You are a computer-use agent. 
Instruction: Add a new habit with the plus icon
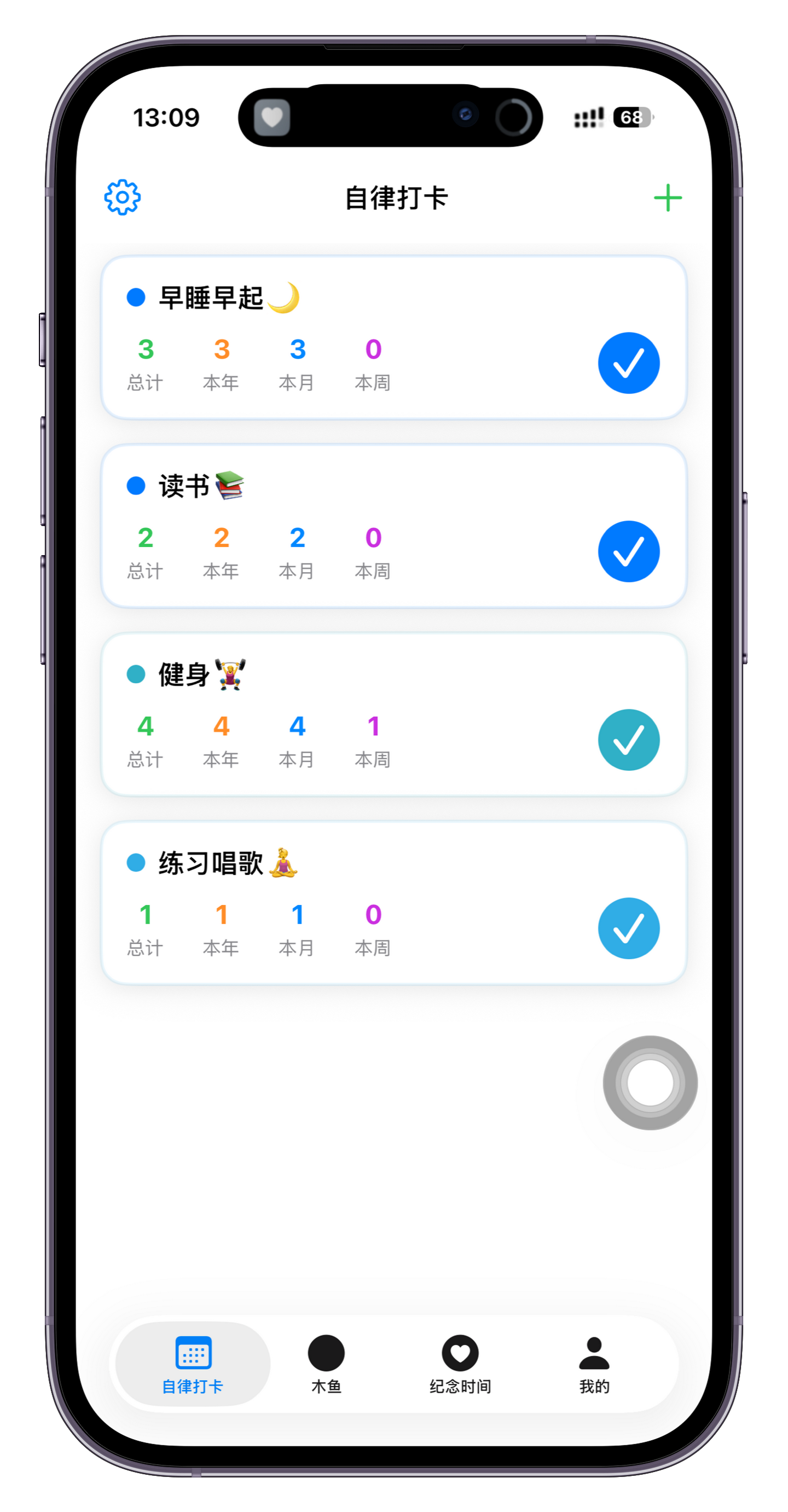(x=668, y=198)
